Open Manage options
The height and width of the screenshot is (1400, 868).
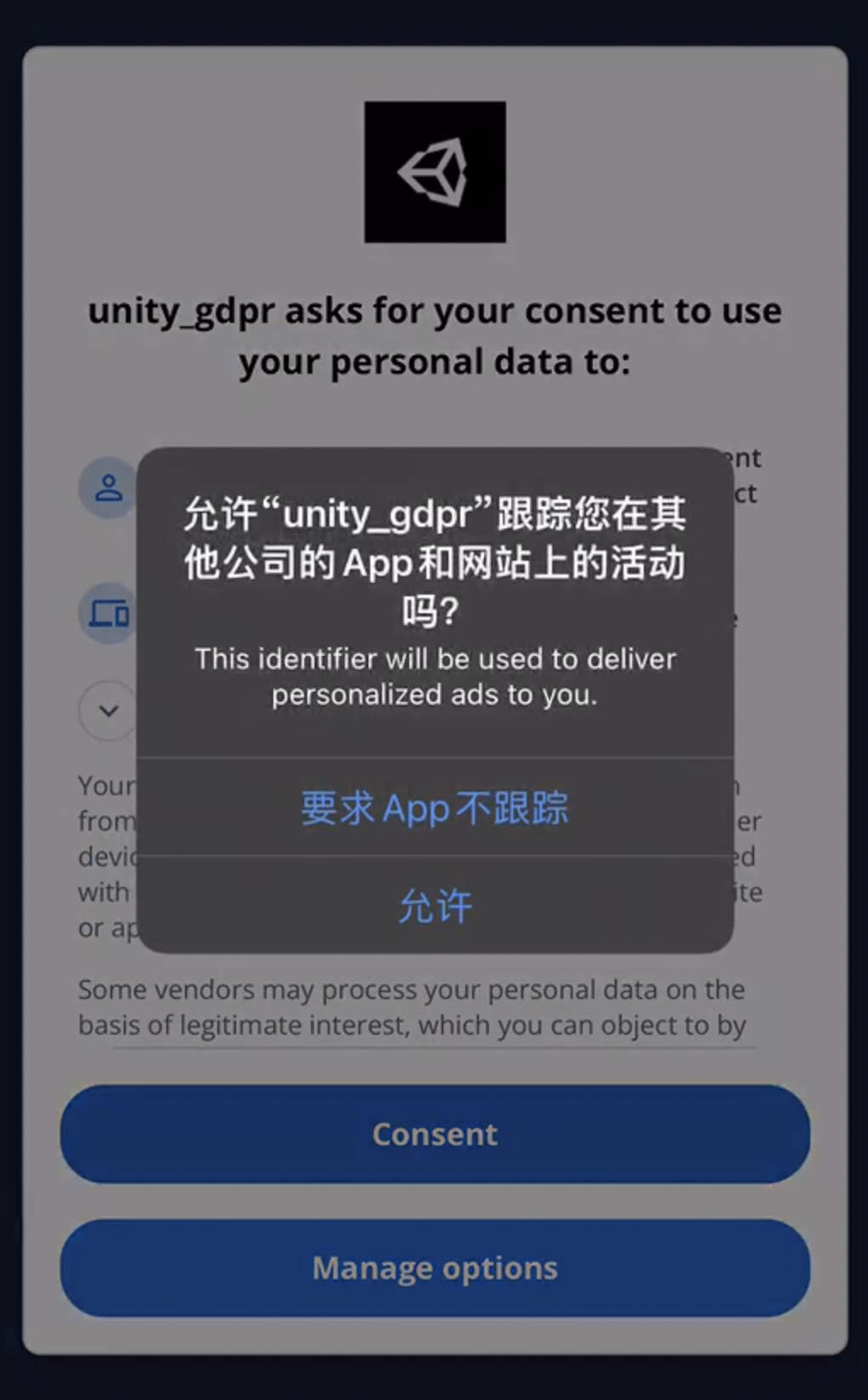435,1268
